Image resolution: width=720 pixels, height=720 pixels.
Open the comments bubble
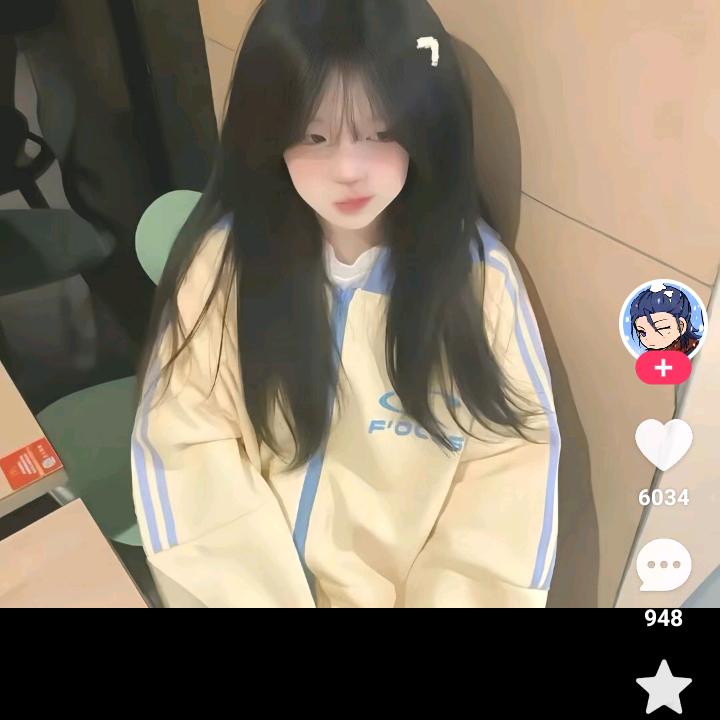click(x=664, y=565)
